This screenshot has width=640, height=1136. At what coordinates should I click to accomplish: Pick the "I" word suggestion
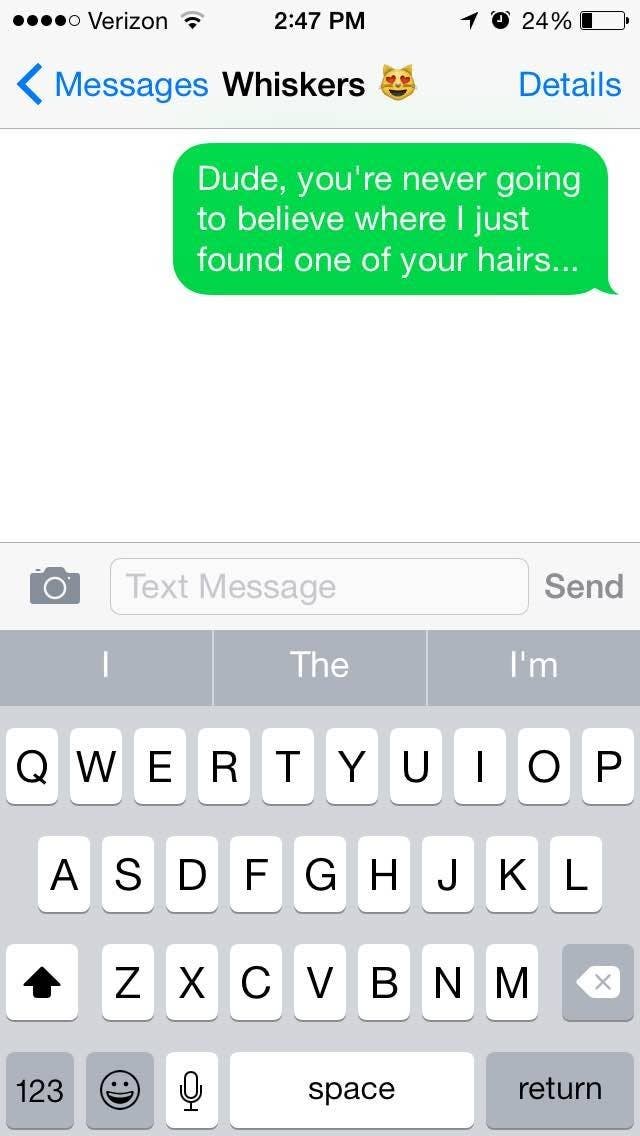[105, 666]
